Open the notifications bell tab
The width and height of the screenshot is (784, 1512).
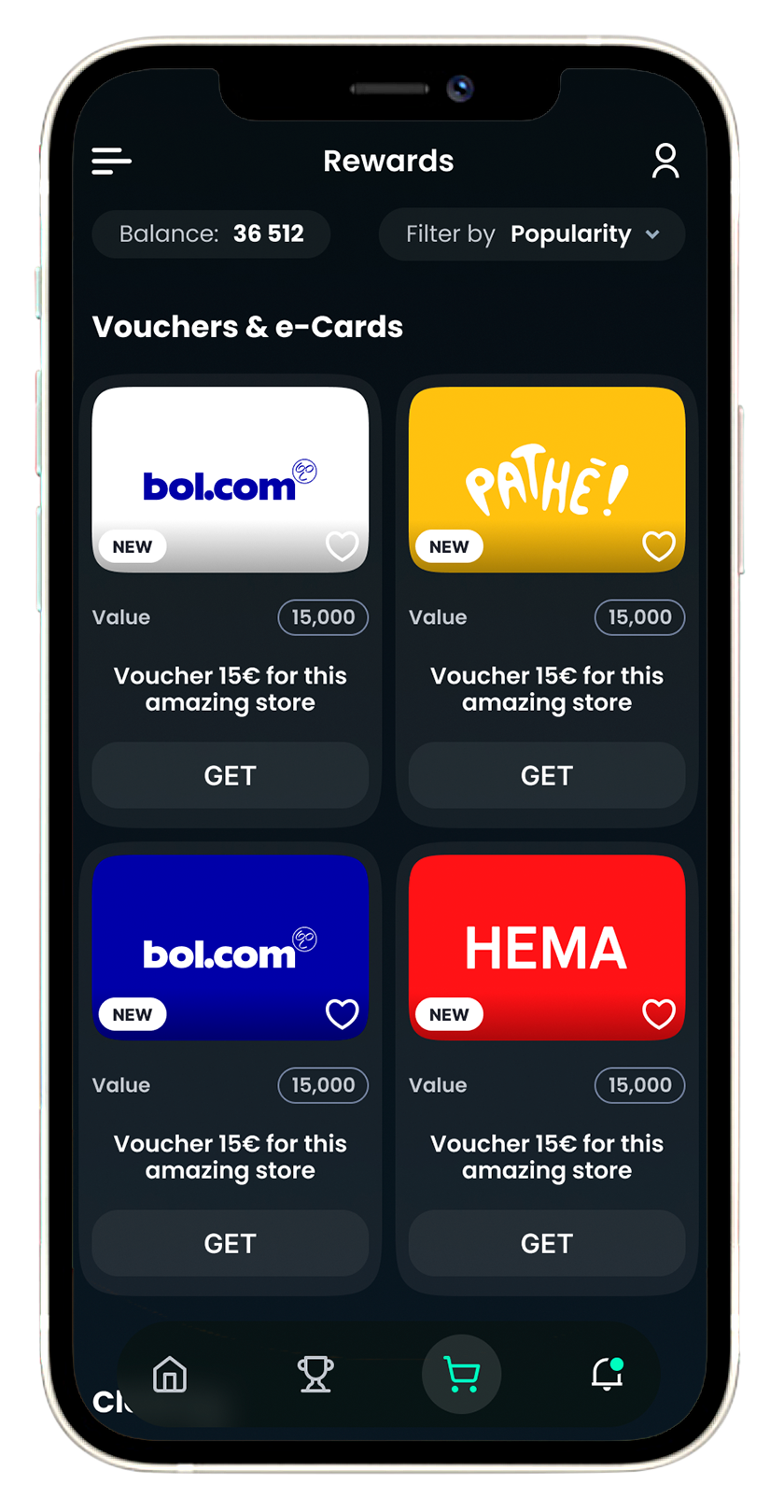[x=607, y=1375]
